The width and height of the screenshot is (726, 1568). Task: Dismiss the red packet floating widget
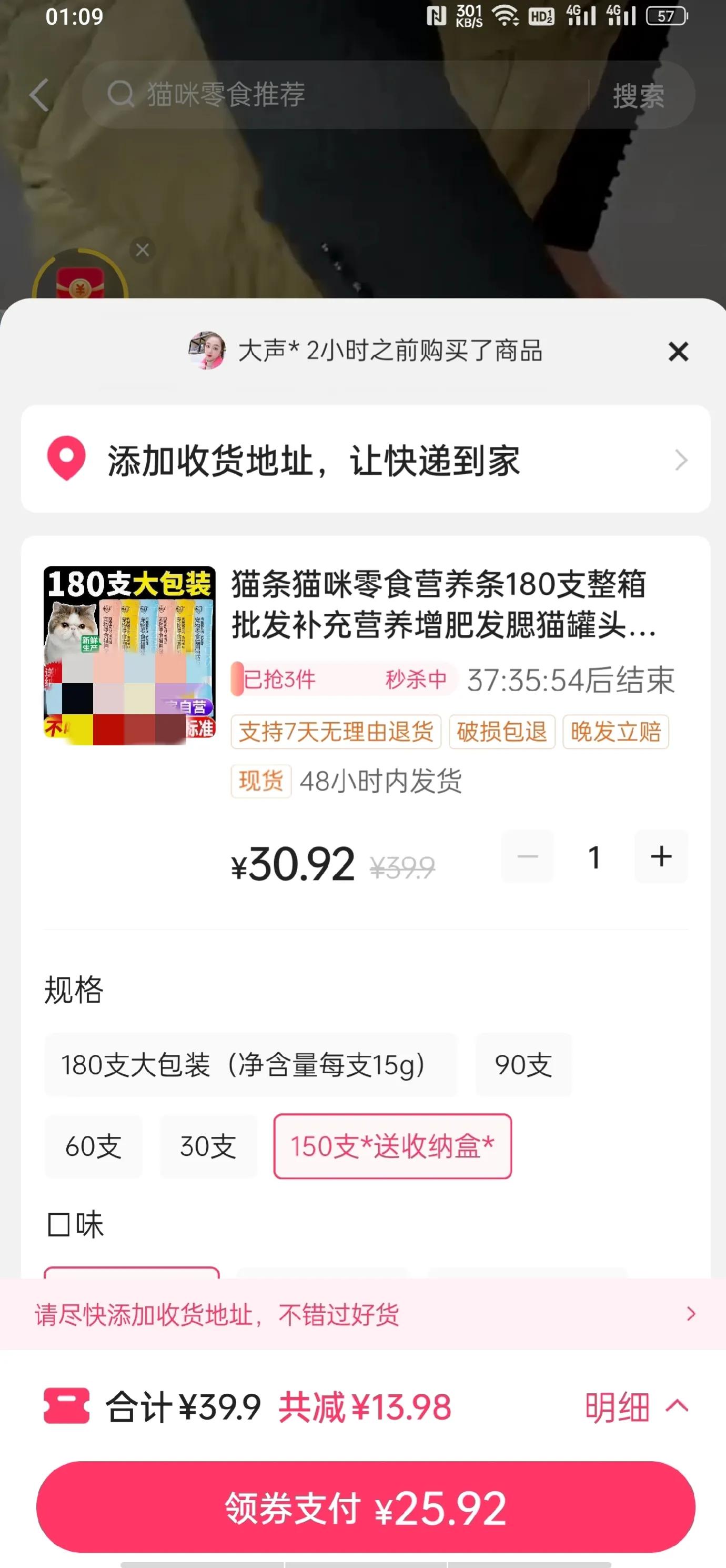tap(143, 249)
